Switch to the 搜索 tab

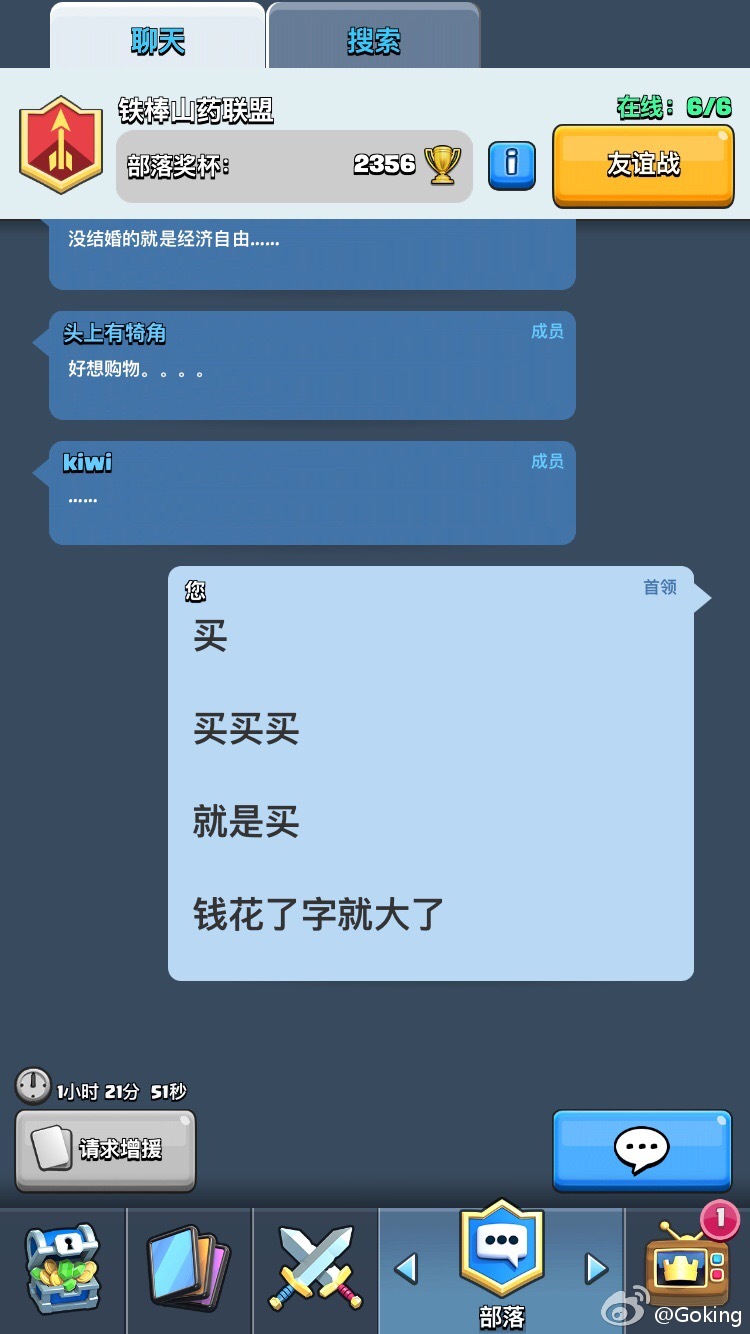pos(373,40)
